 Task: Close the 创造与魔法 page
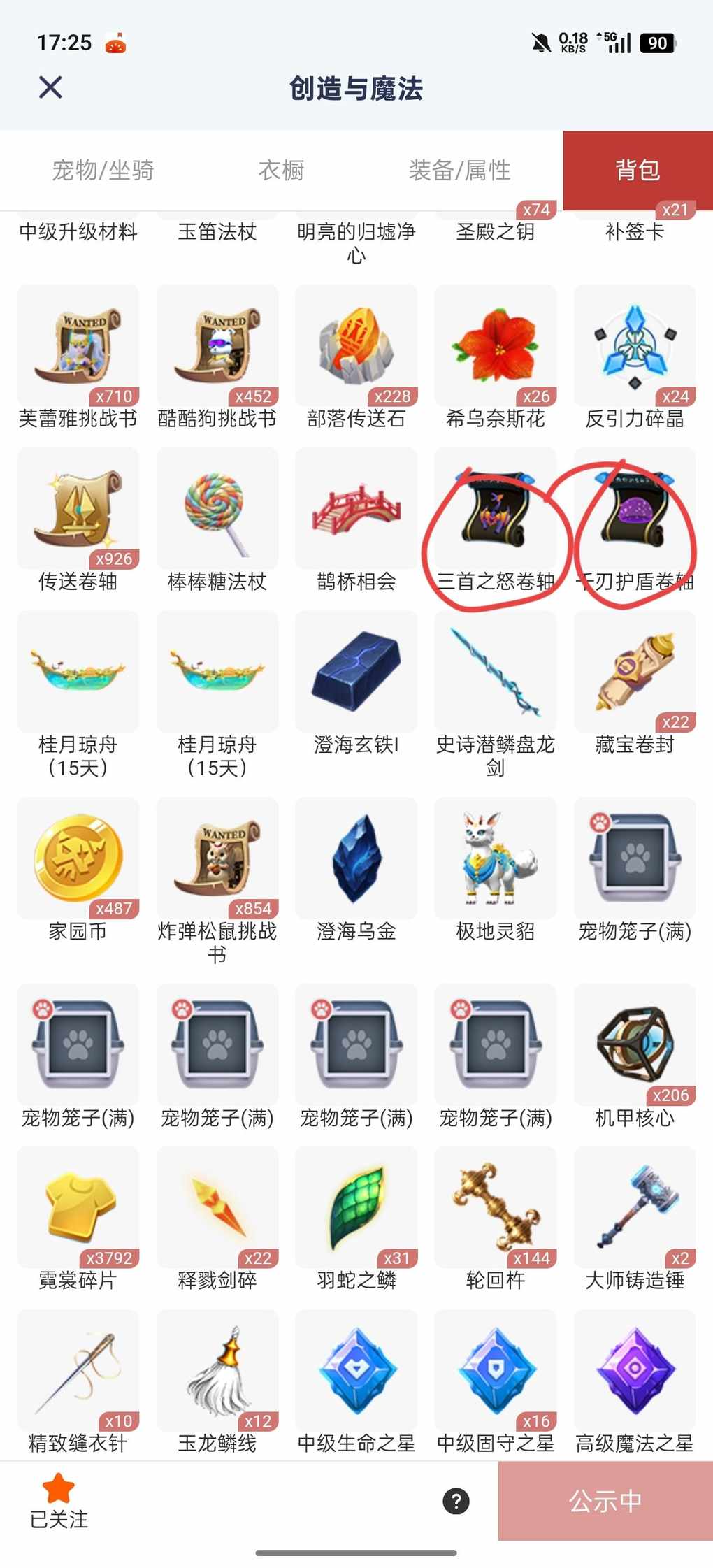coord(50,88)
